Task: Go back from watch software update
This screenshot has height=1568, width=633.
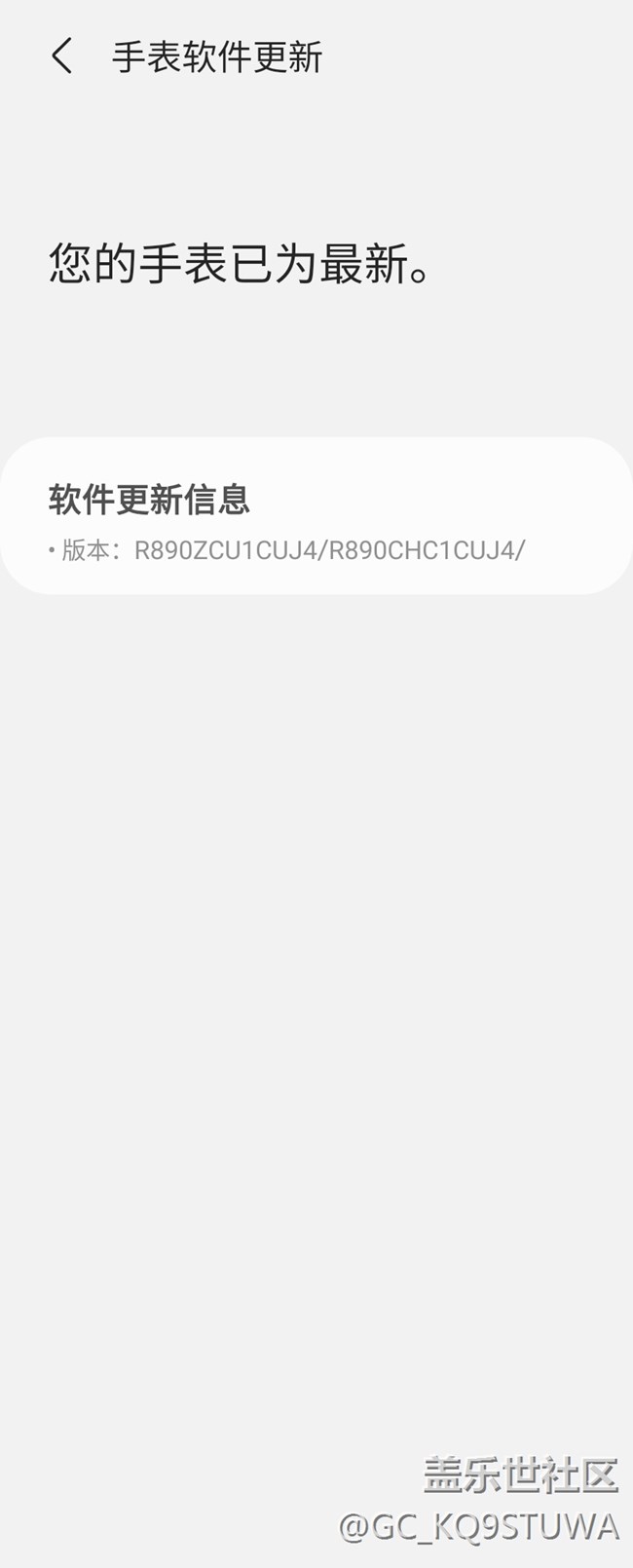Action: click(x=61, y=56)
